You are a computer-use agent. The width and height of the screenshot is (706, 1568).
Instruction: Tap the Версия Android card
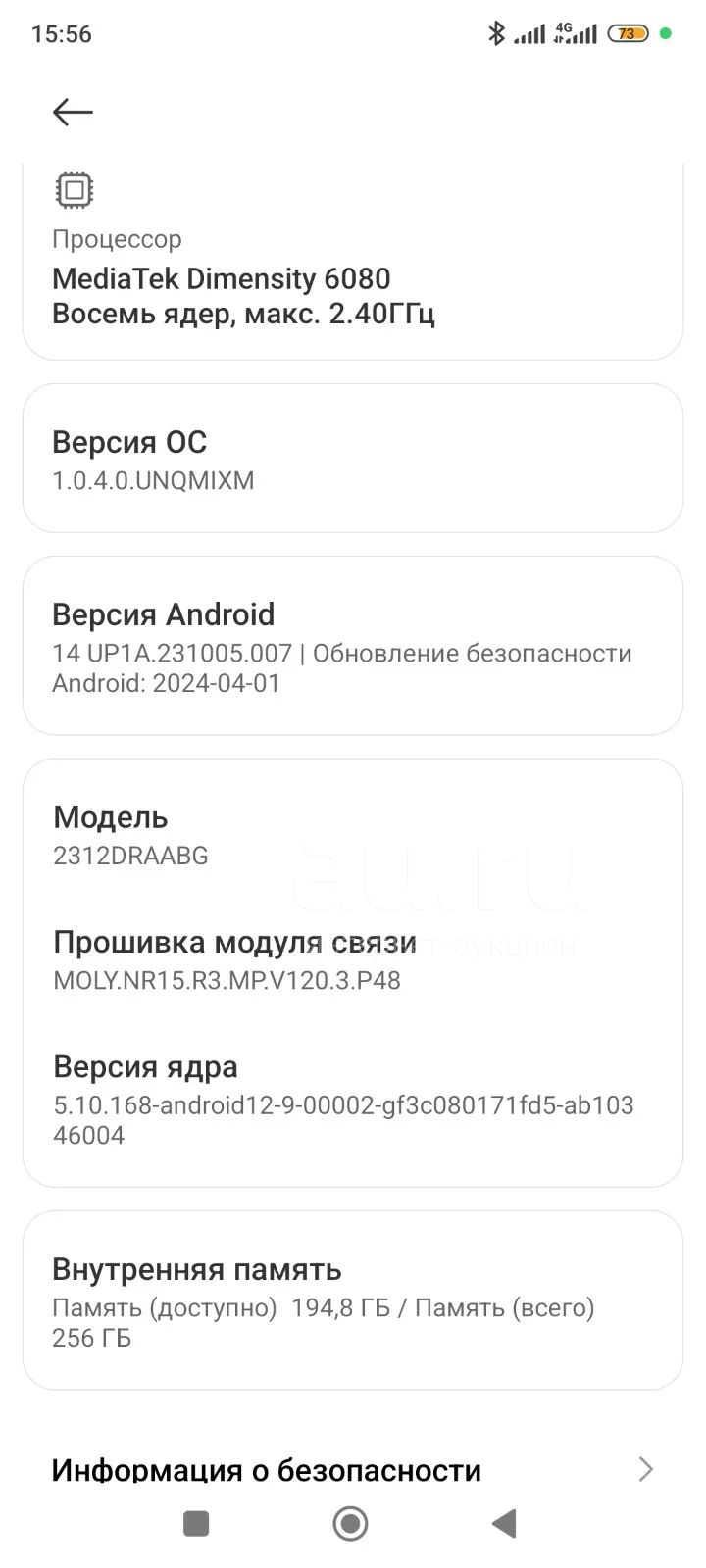pyautogui.click(x=353, y=646)
